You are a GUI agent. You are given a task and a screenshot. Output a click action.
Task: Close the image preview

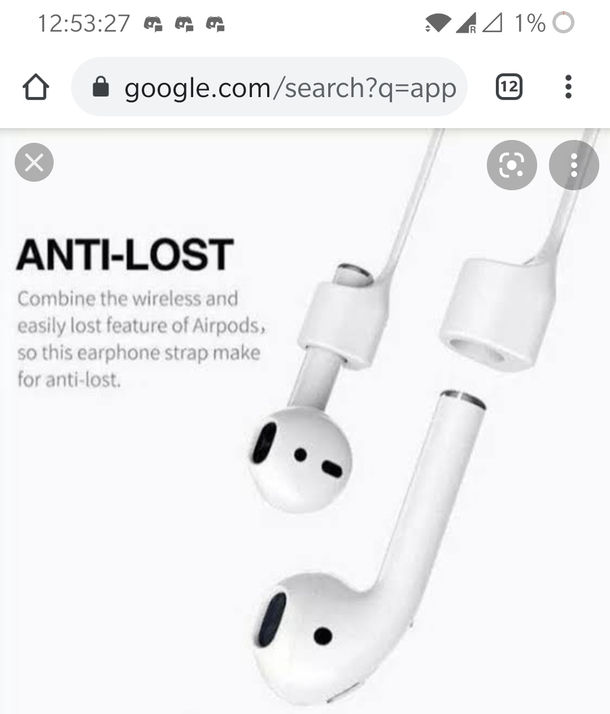[x=34, y=163]
